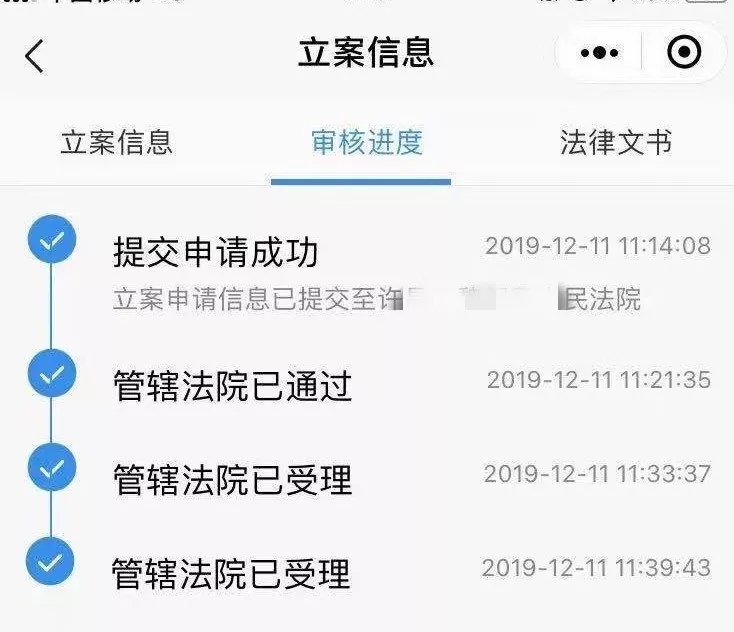This screenshot has width=734, height=632.
Task: Select the 审核进度 tab
Action: (367, 143)
